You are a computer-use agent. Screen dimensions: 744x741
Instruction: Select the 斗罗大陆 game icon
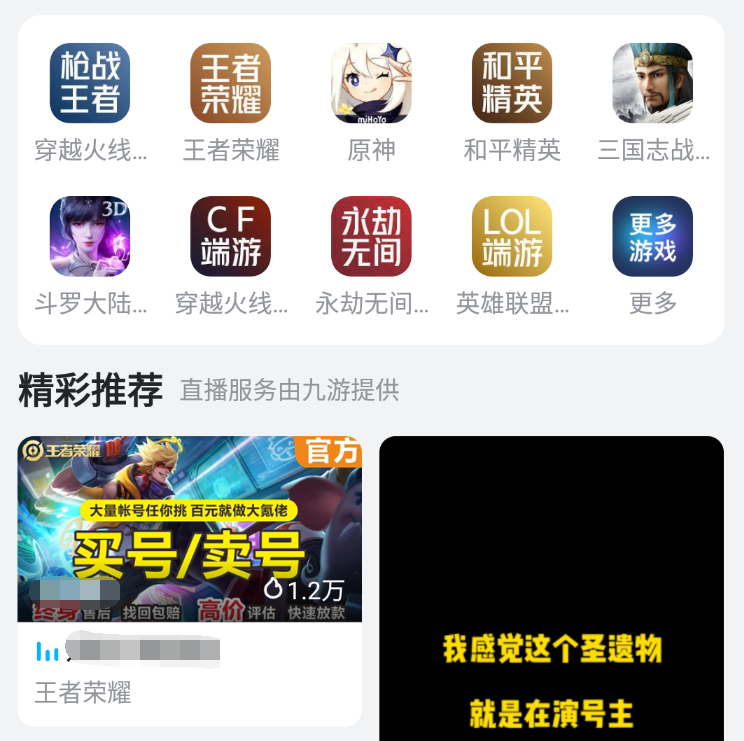pos(90,237)
